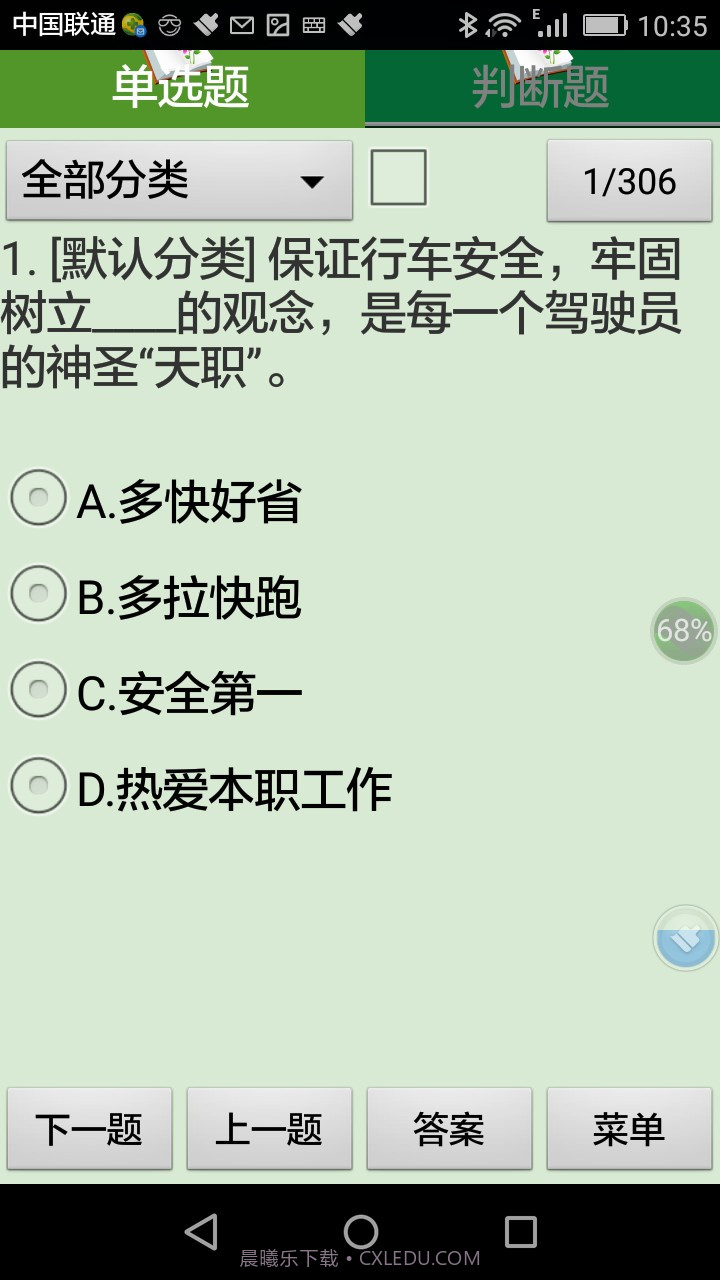Viewport: 720px width, 1280px height.
Task: Go to the home screen
Action: [360, 1232]
